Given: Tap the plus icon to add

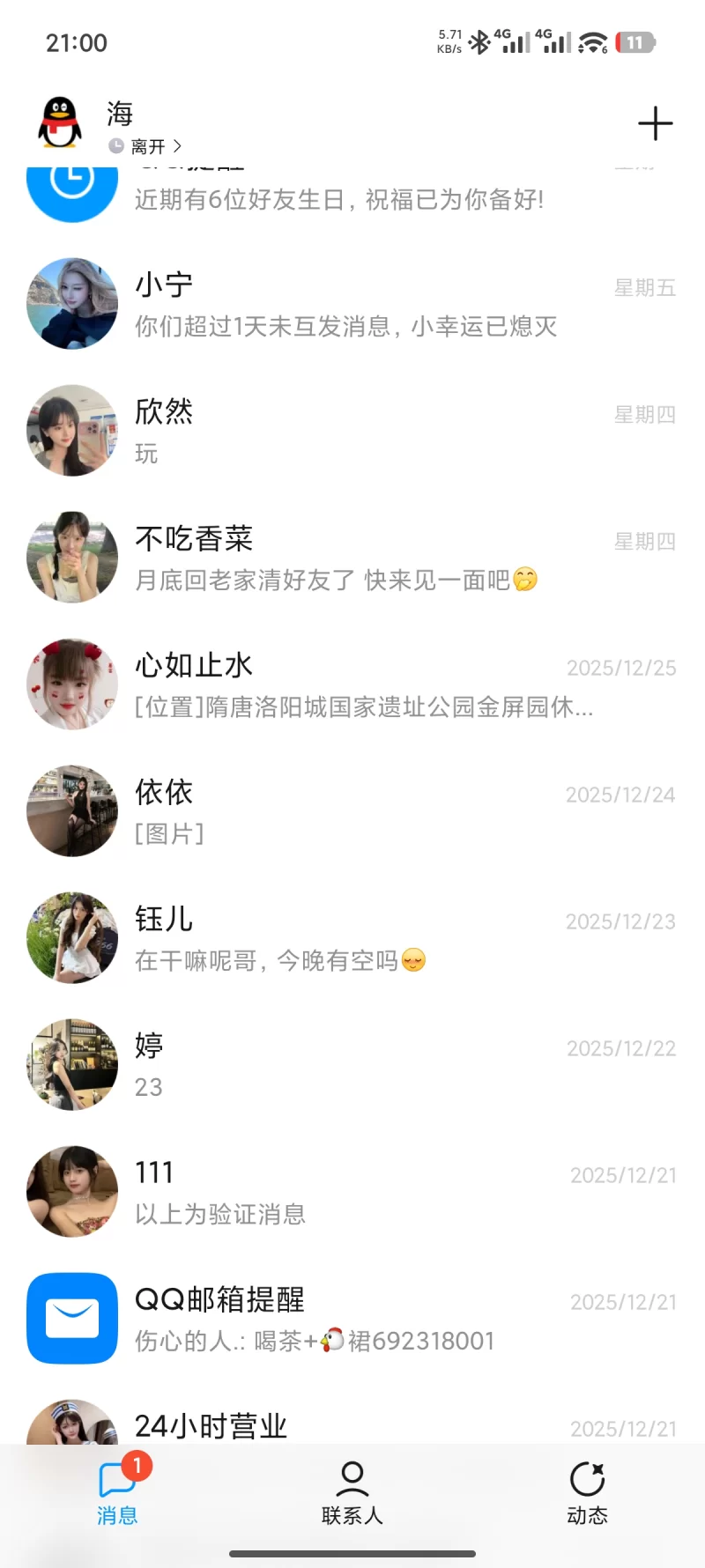Looking at the screenshot, I should click(655, 123).
